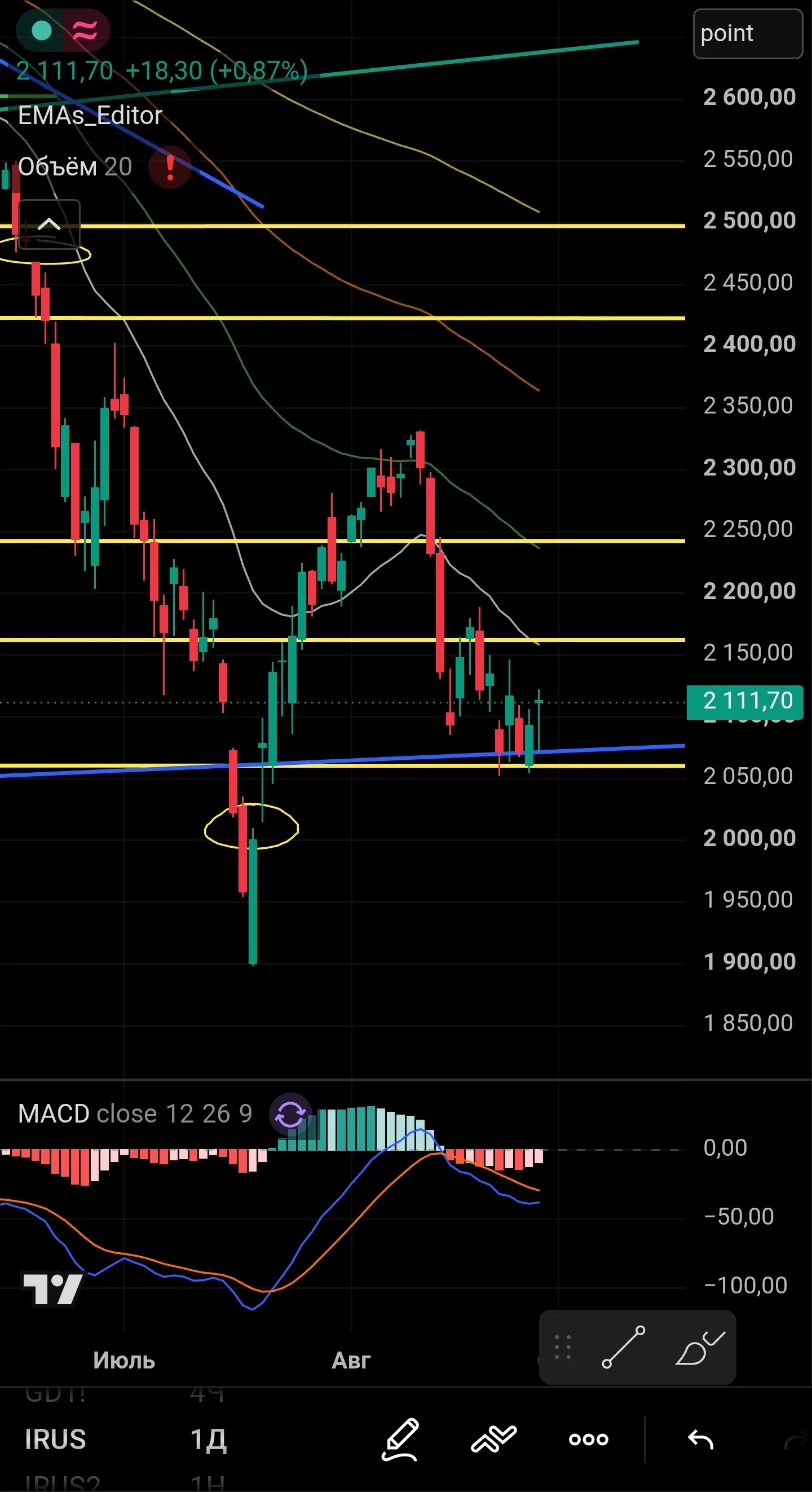Image resolution: width=812 pixels, height=1492 pixels.
Task: Change the 1Д timeframe interval
Action: (x=209, y=1439)
